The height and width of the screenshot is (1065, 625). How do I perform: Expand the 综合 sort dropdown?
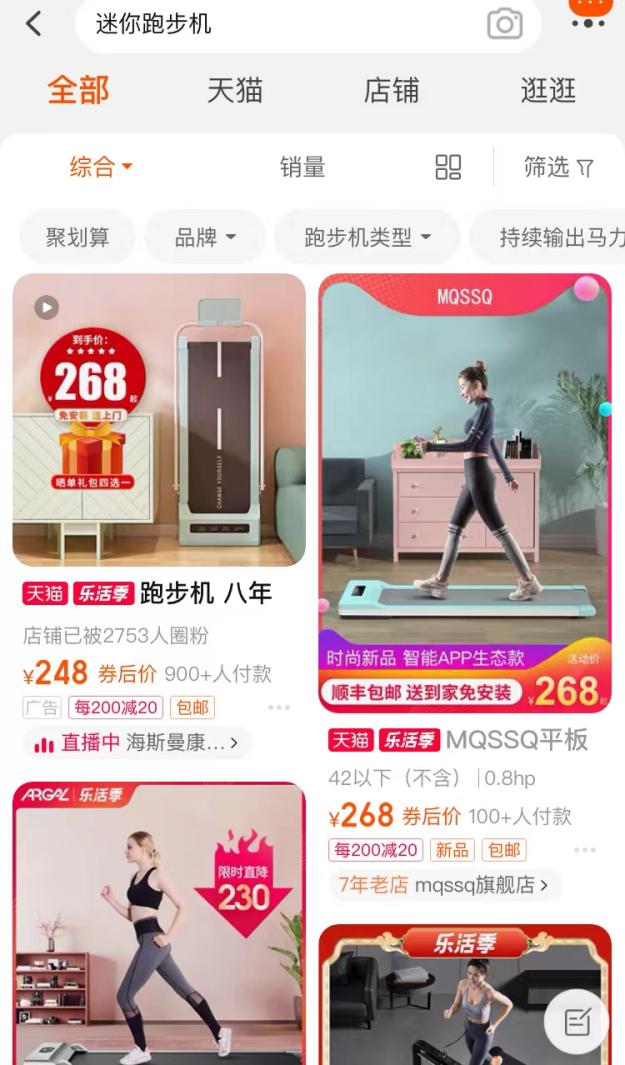pyautogui.click(x=100, y=167)
